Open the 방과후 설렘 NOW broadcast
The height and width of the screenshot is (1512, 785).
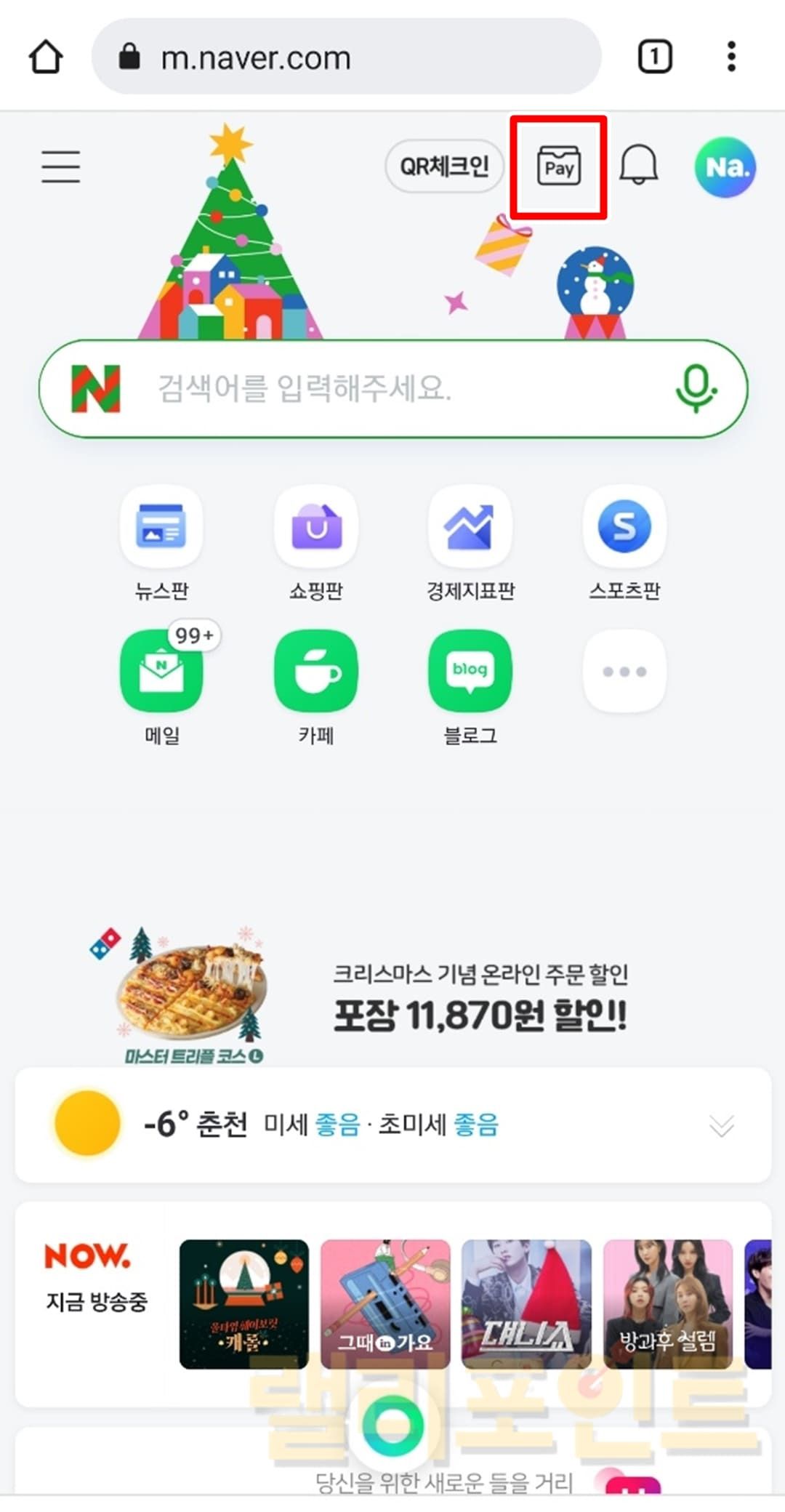coord(667,1303)
